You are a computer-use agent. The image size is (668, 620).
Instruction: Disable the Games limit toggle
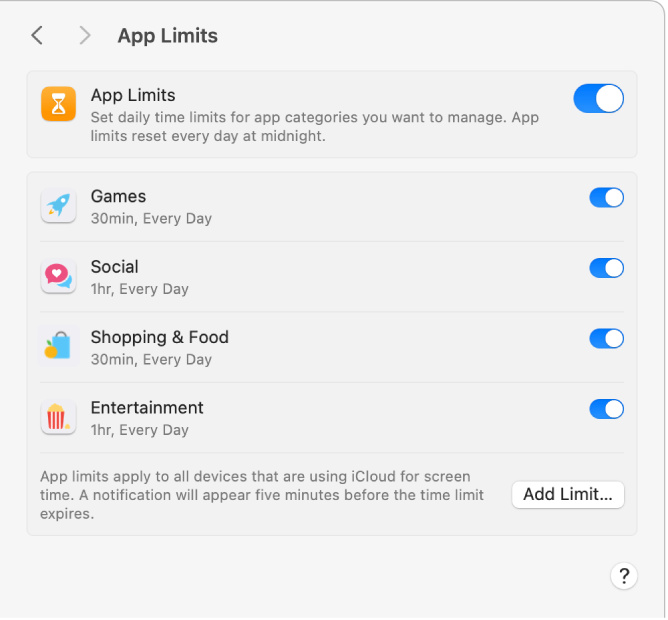(x=606, y=198)
